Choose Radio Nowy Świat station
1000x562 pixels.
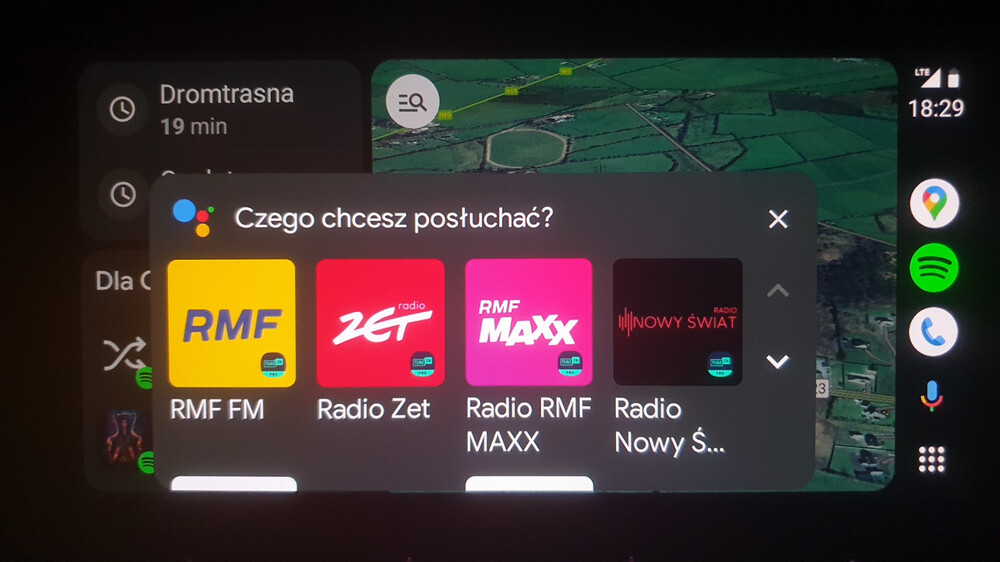click(x=677, y=323)
